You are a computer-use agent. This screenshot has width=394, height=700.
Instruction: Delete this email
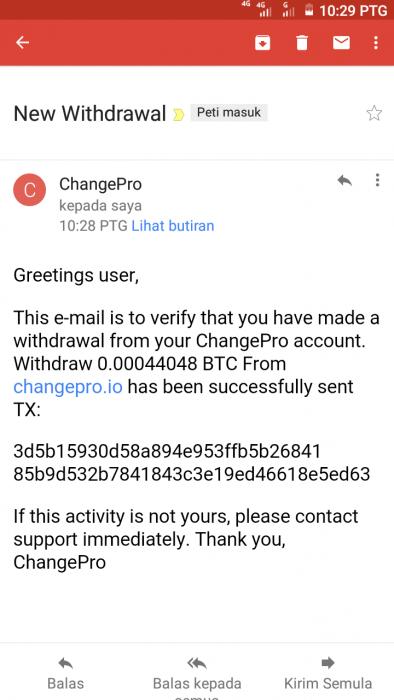tap(302, 43)
